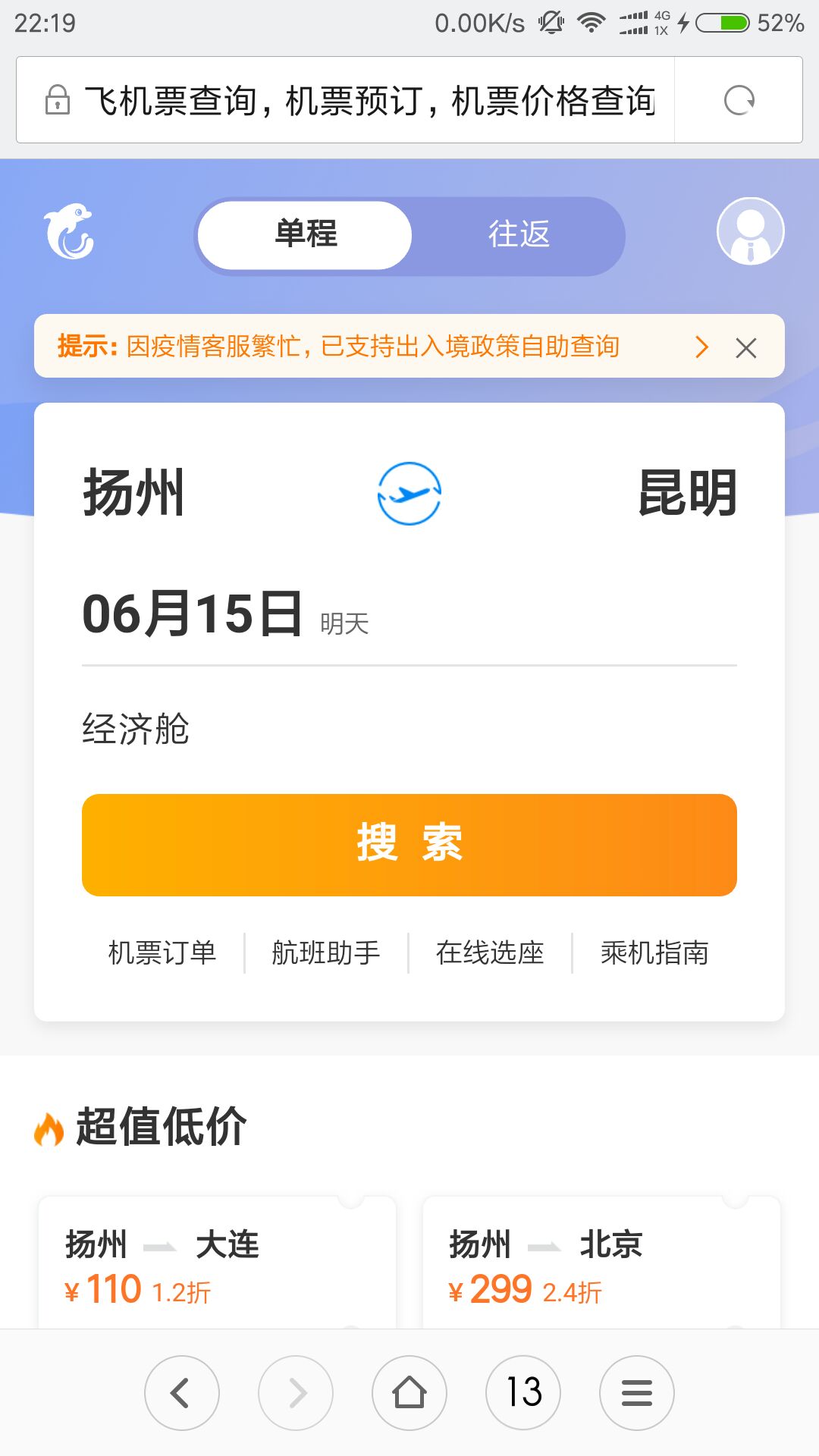
Task: Change destination city 昆明
Action: point(687,493)
